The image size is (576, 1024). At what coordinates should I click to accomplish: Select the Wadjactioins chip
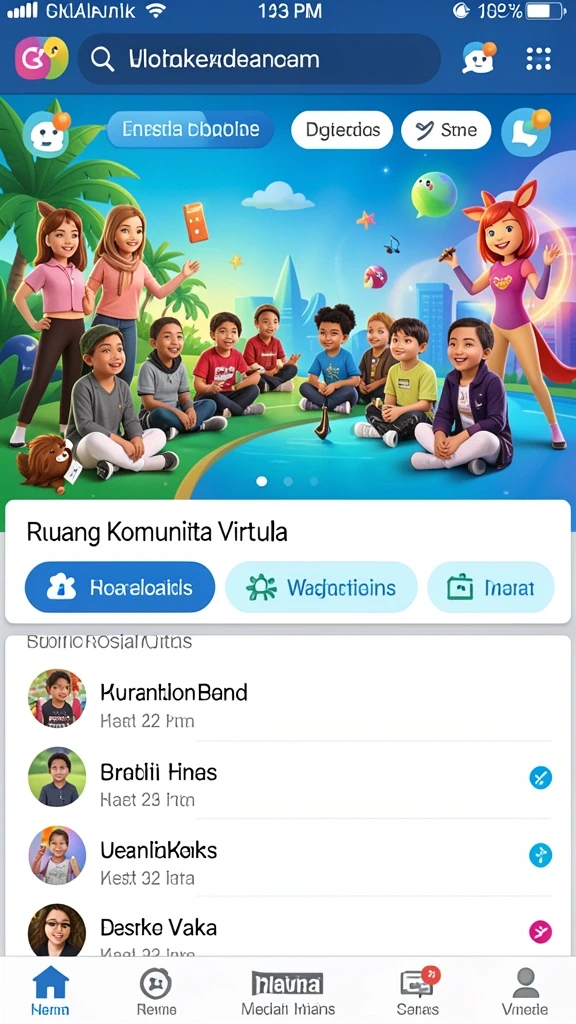(321, 588)
